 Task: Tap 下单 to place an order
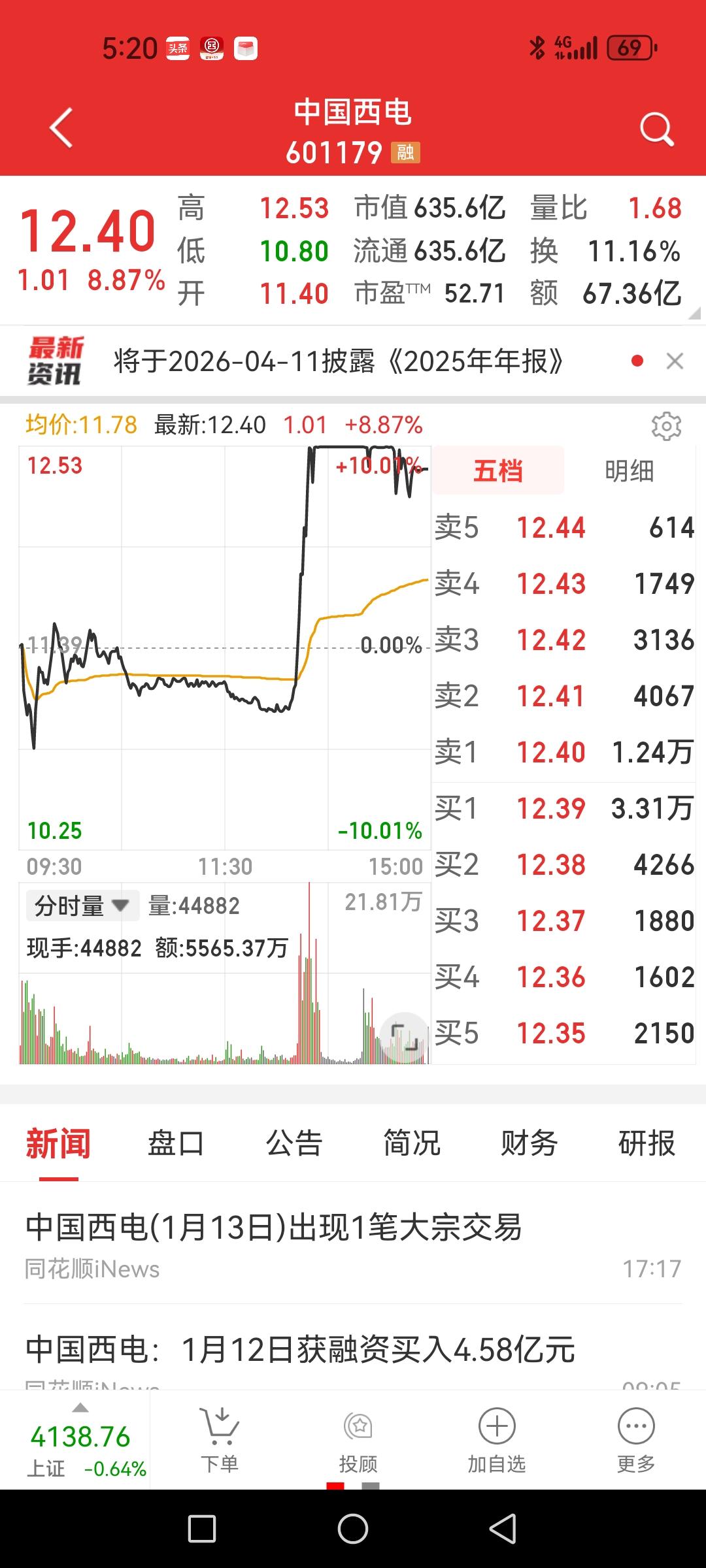[x=220, y=1441]
